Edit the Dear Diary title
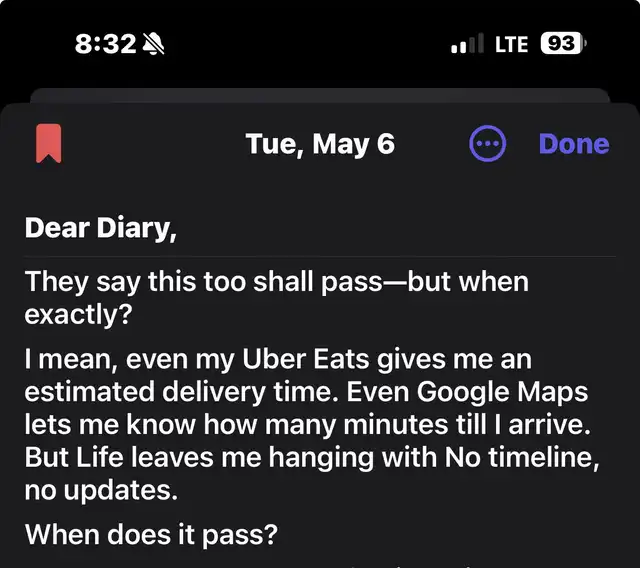The width and height of the screenshot is (640, 568). point(101,227)
